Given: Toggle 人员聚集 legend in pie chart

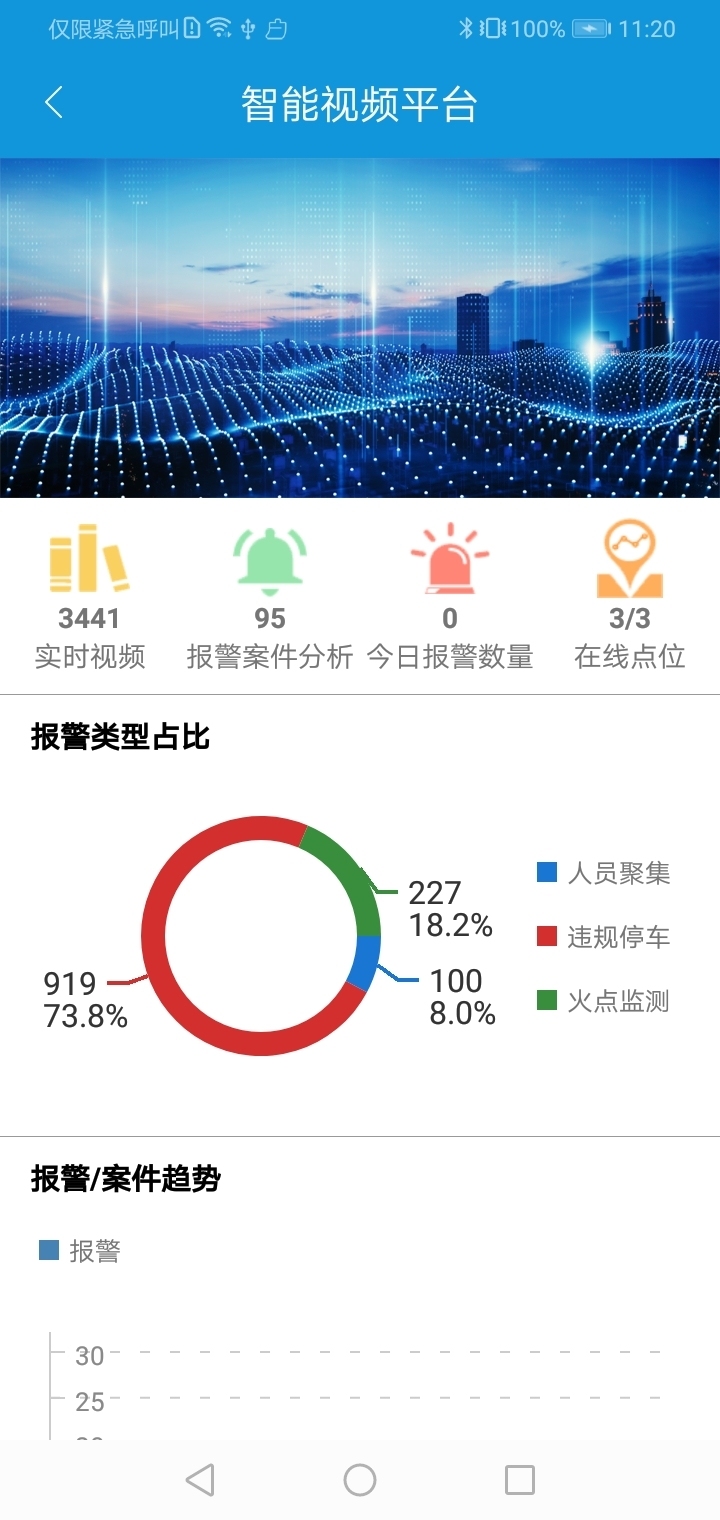Looking at the screenshot, I should [603, 873].
